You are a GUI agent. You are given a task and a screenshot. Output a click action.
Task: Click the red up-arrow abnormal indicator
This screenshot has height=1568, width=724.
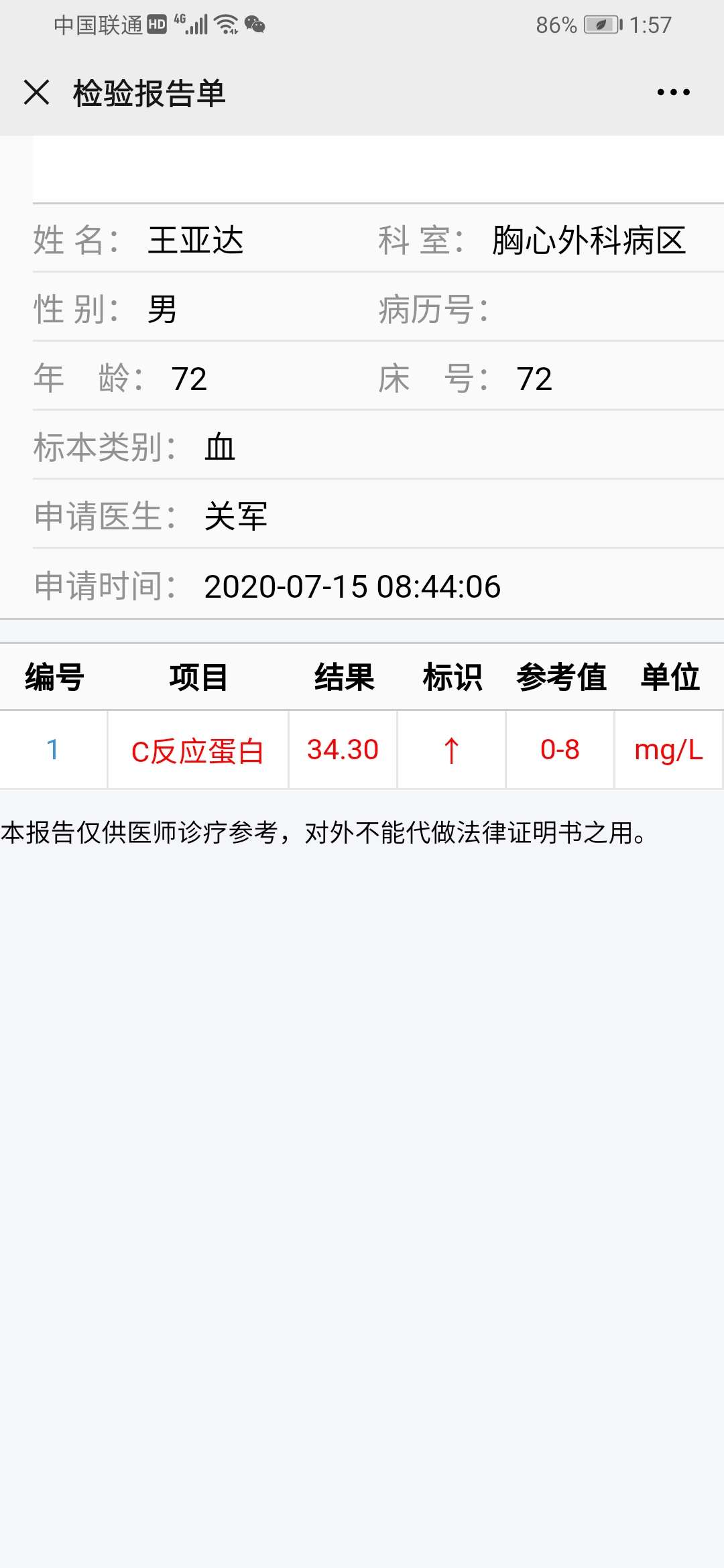450,749
